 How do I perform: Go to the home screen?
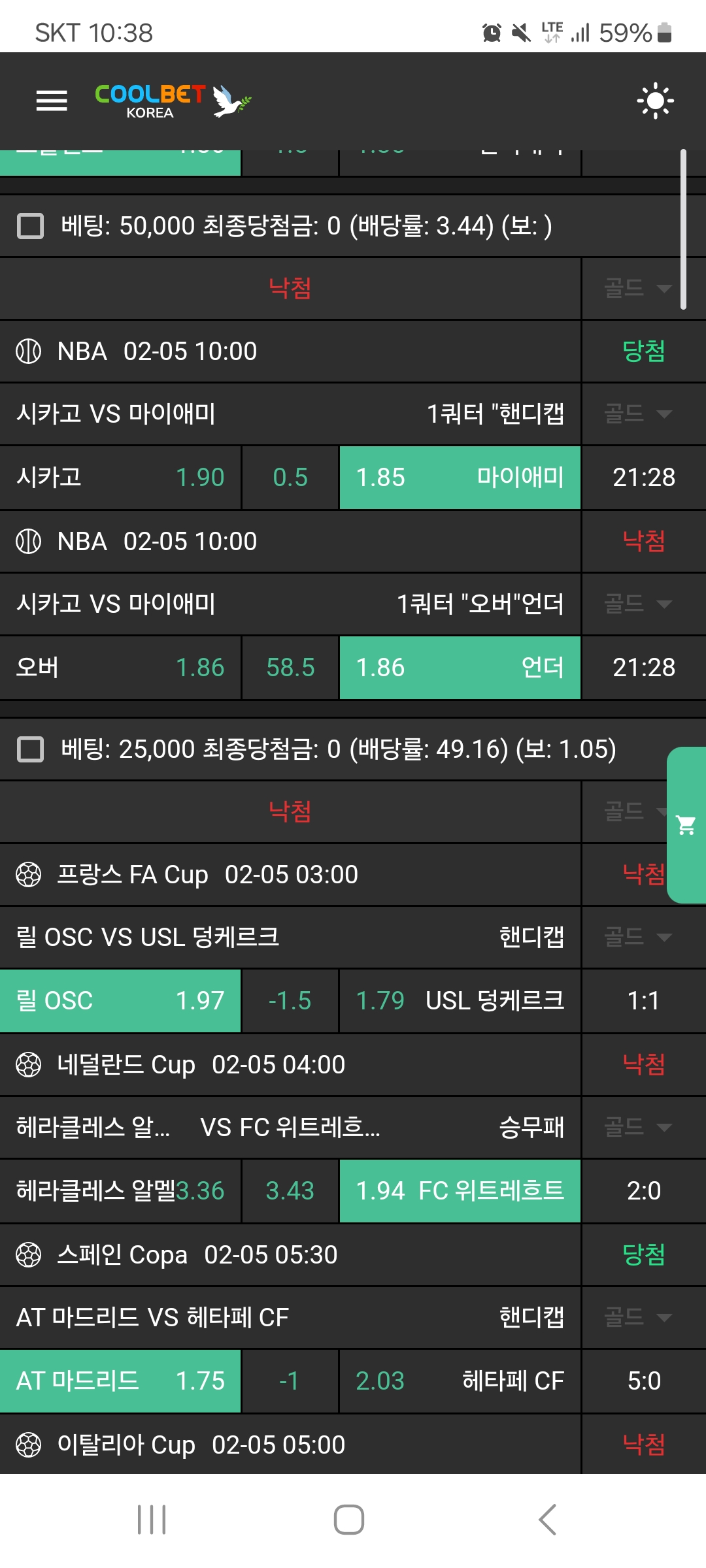349,1520
